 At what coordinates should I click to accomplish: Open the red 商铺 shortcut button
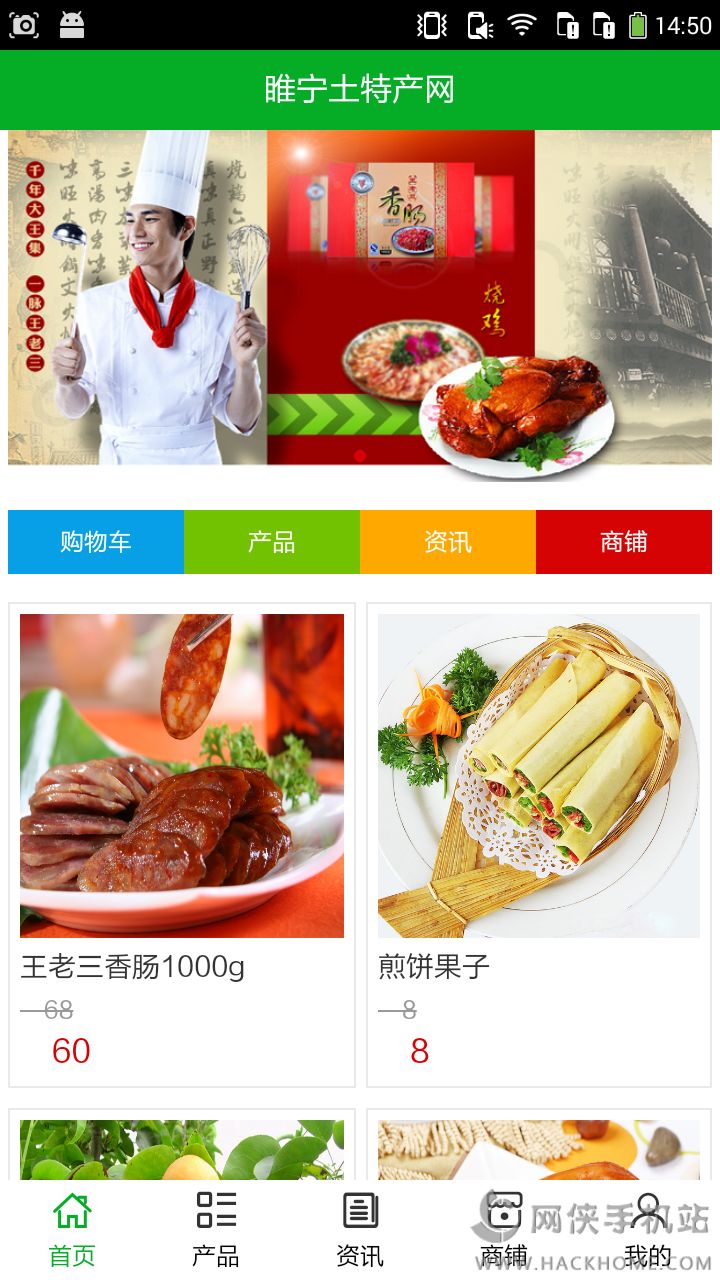coord(624,542)
